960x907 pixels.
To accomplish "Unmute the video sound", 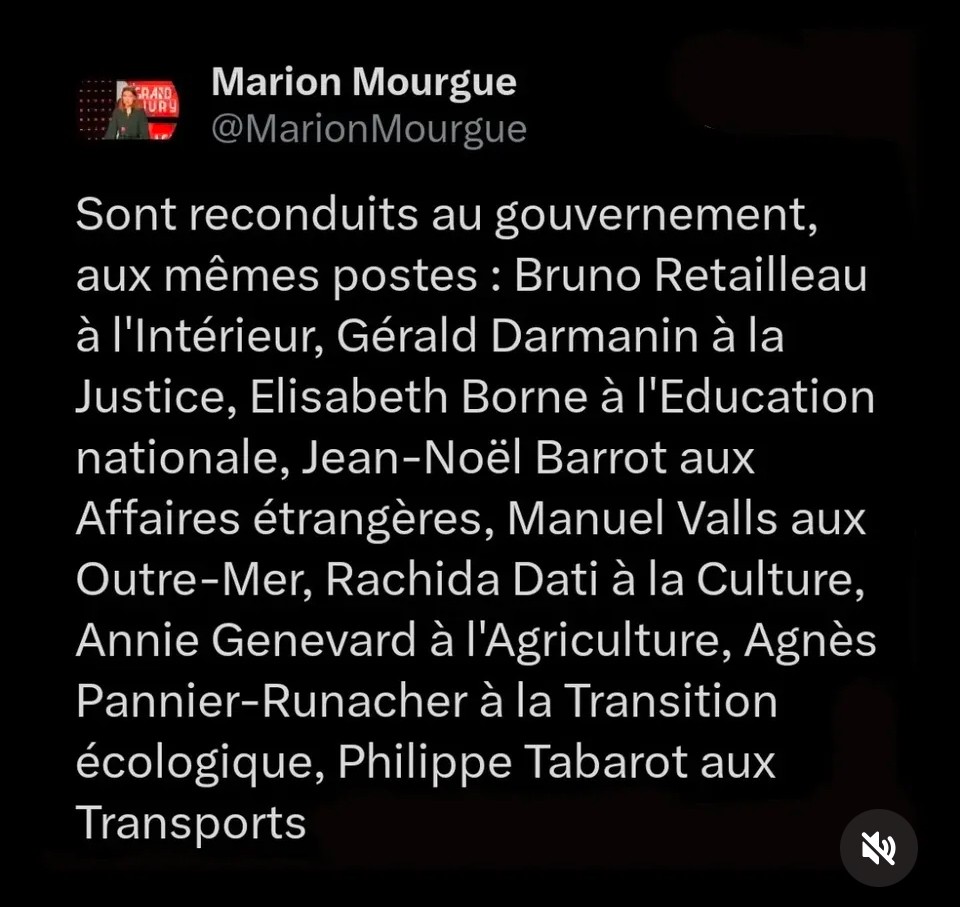I will click(878, 848).
